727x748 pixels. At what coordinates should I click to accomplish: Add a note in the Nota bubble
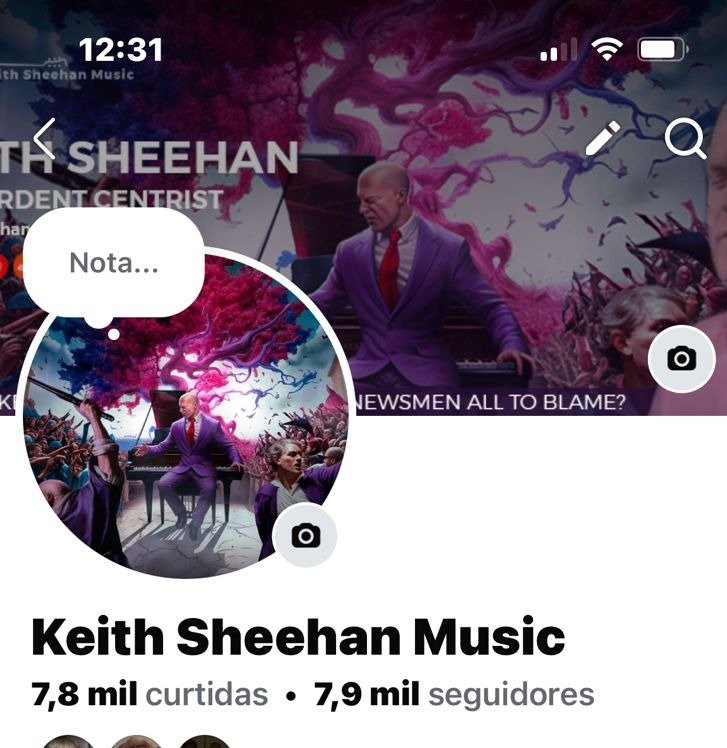pos(114,263)
